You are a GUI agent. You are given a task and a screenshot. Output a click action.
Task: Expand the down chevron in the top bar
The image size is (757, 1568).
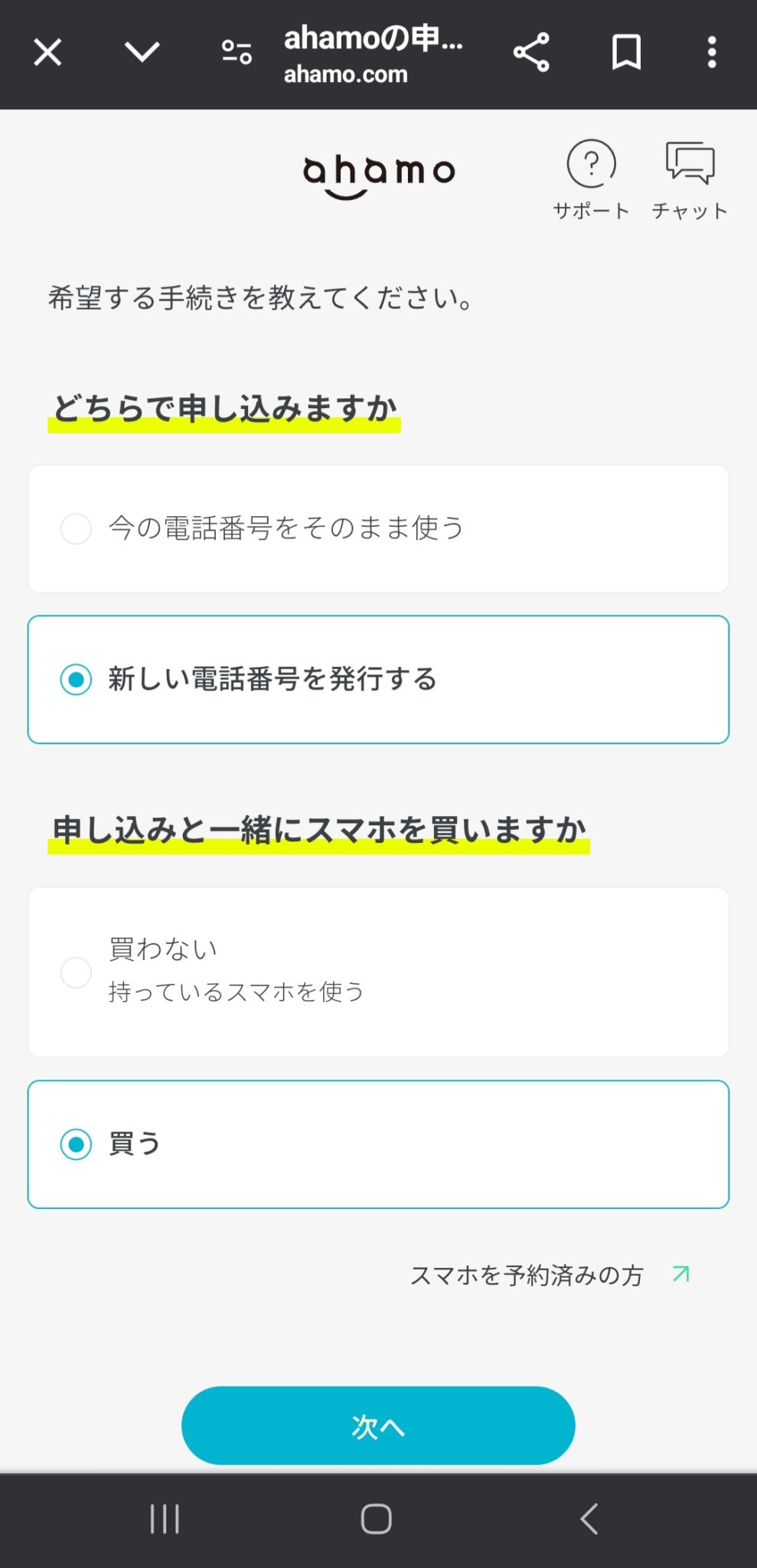coord(141,51)
